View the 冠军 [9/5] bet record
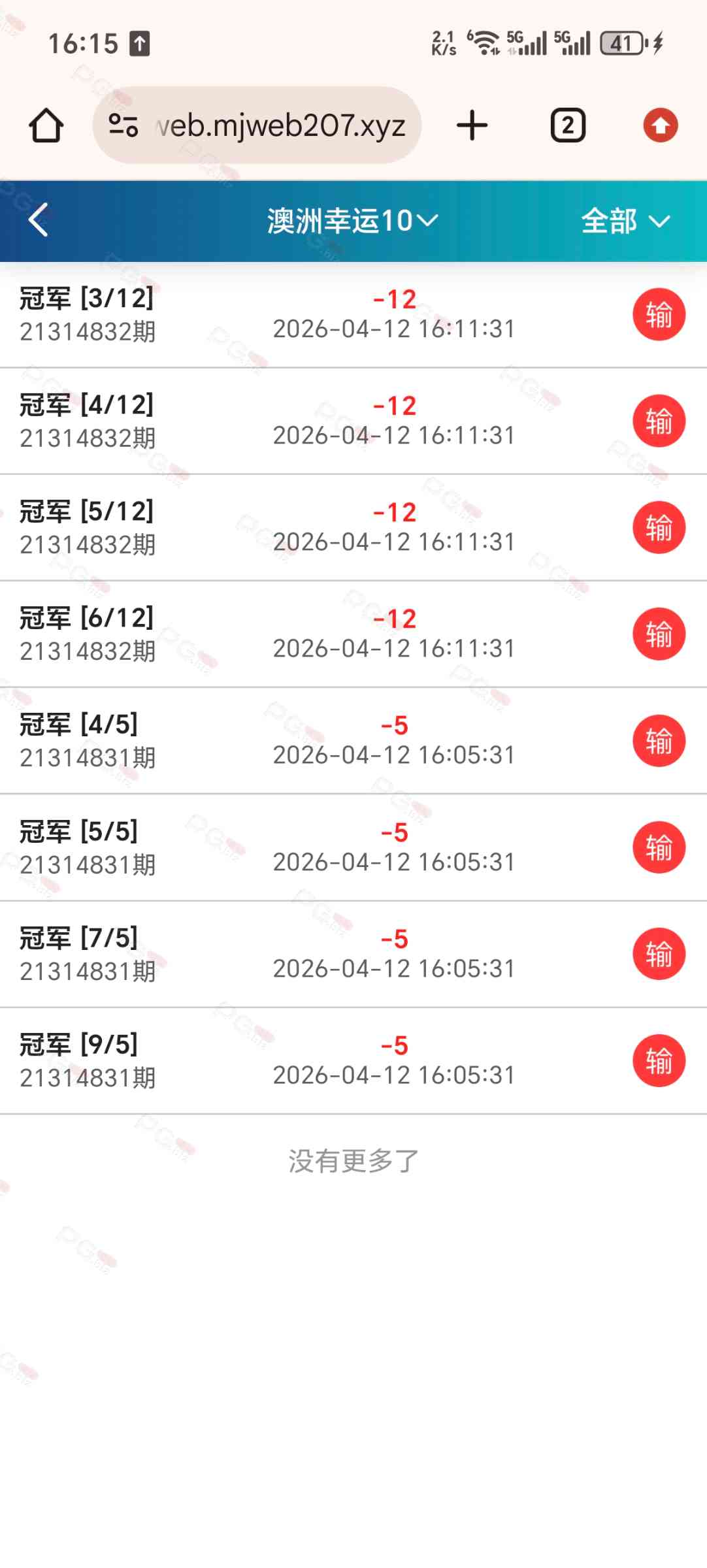 (353, 1061)
